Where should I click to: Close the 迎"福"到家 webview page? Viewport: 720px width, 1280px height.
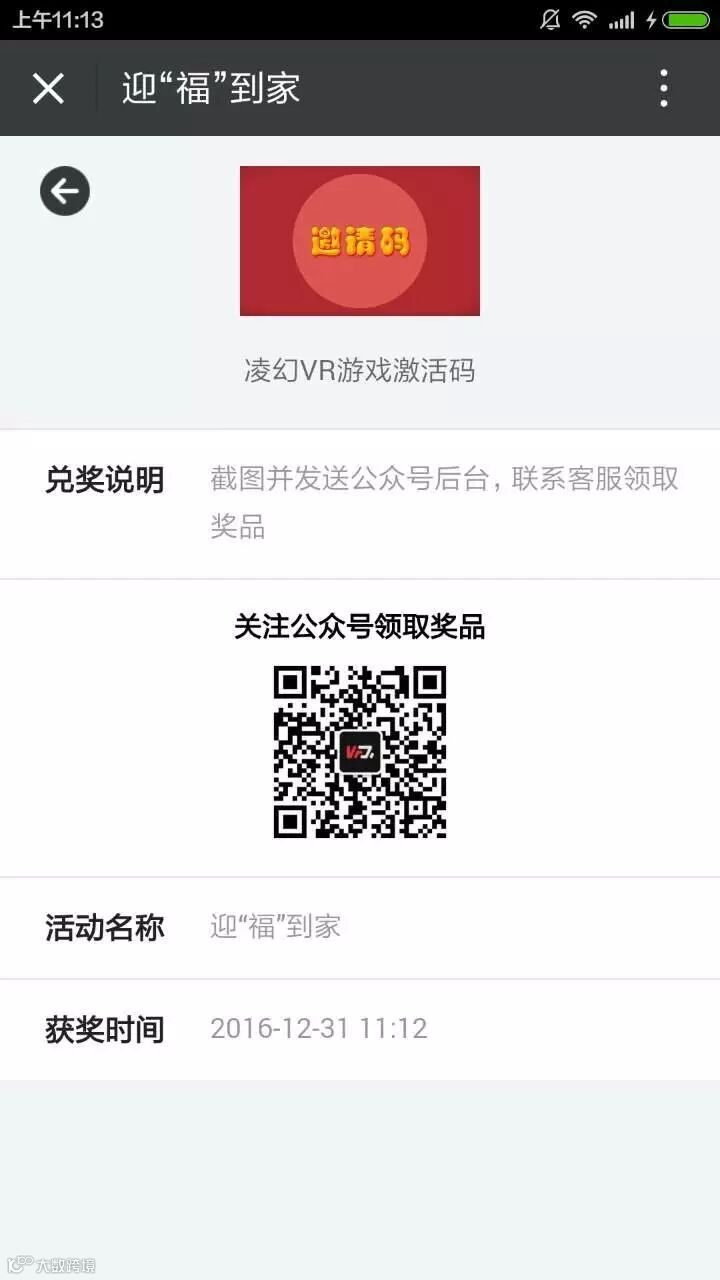[x=48, y=89]
